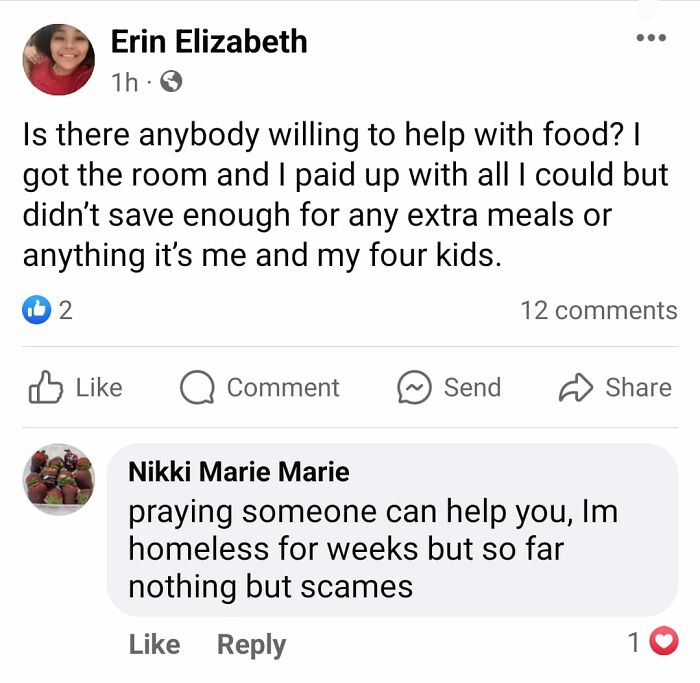Send the post via Messenger
Viewport: 700px width, 683px height.
coord(450,387)
